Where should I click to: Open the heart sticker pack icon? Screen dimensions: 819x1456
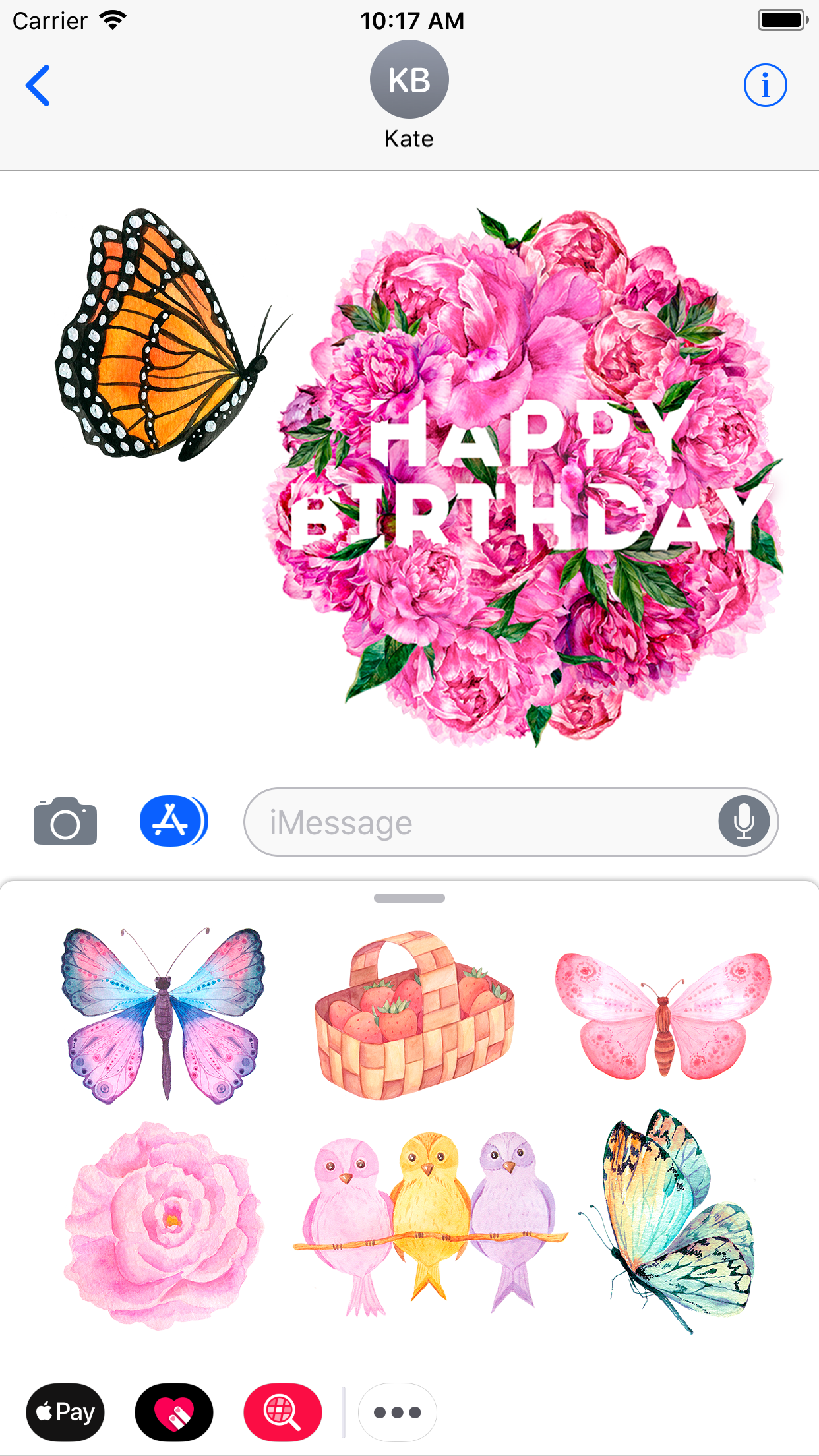pyautogui.click(x=173, y=1412)
